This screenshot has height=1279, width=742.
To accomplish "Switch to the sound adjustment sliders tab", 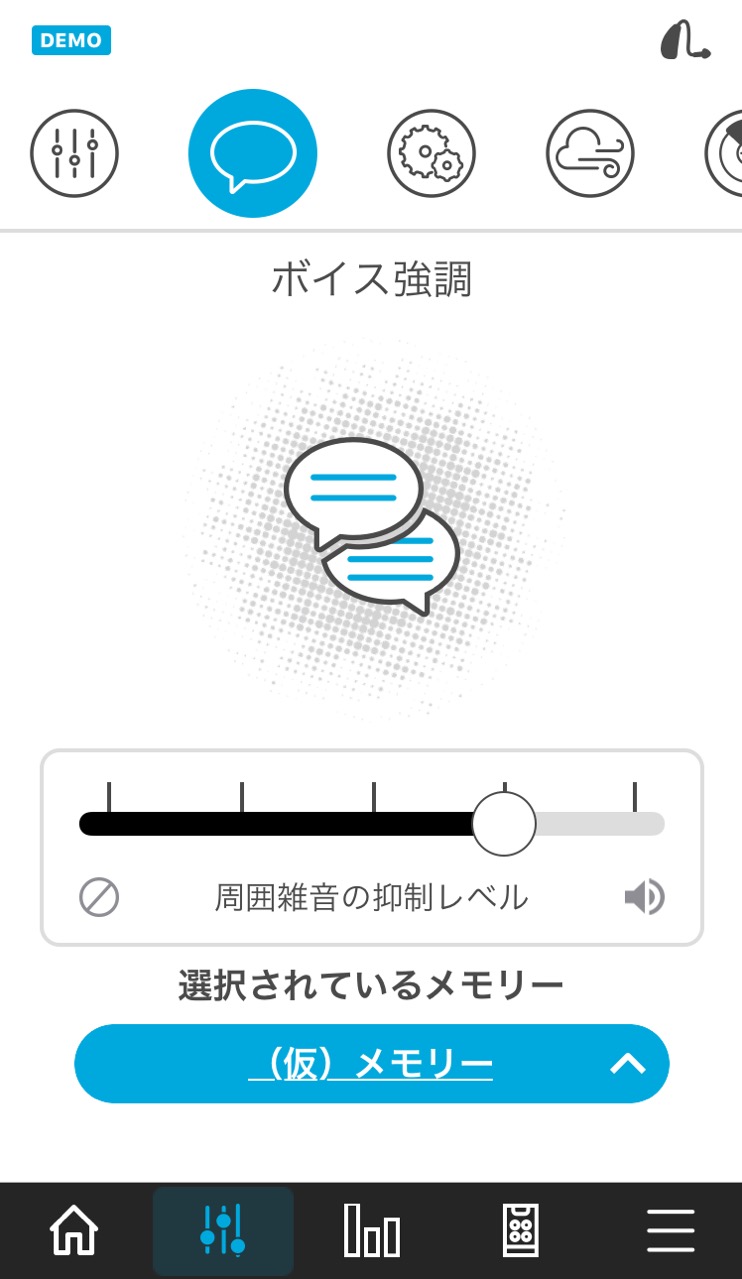I will coord(223,1231).
